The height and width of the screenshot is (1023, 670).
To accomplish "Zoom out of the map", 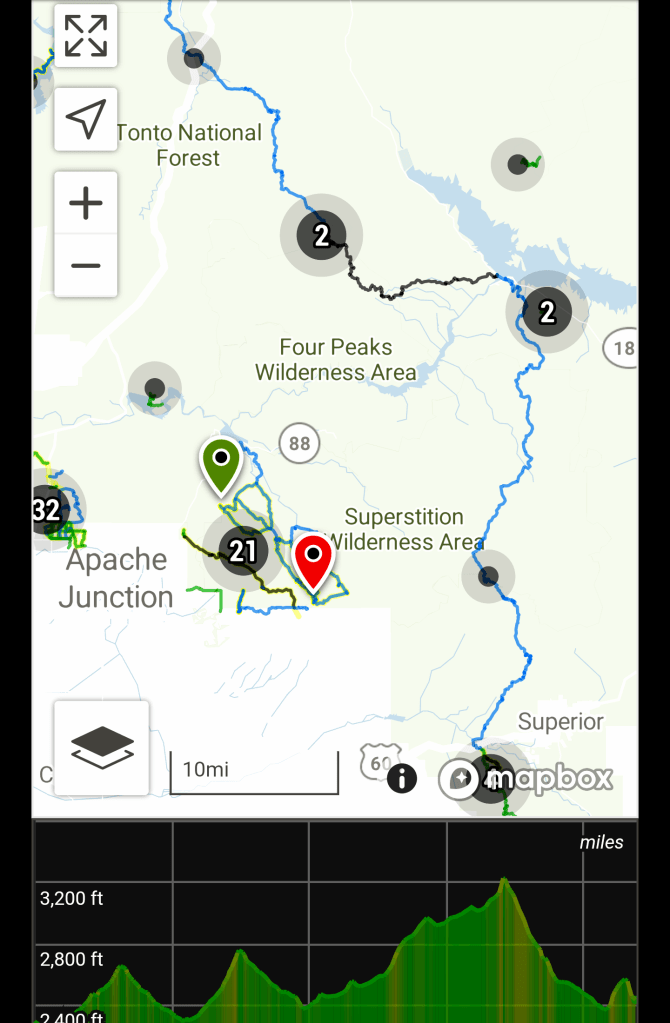I will 86,266.
